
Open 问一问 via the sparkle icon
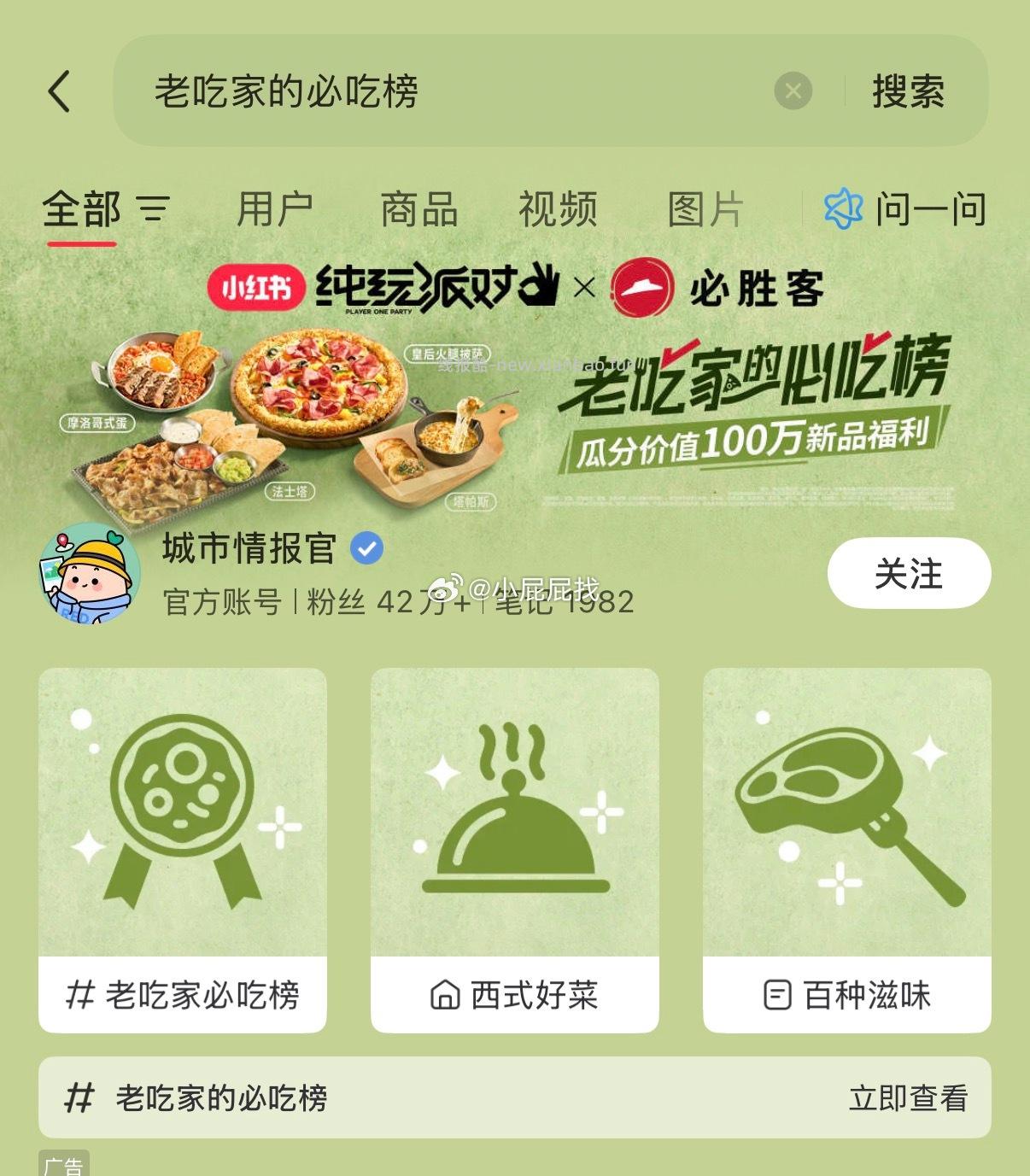click(x=844, y=208)
